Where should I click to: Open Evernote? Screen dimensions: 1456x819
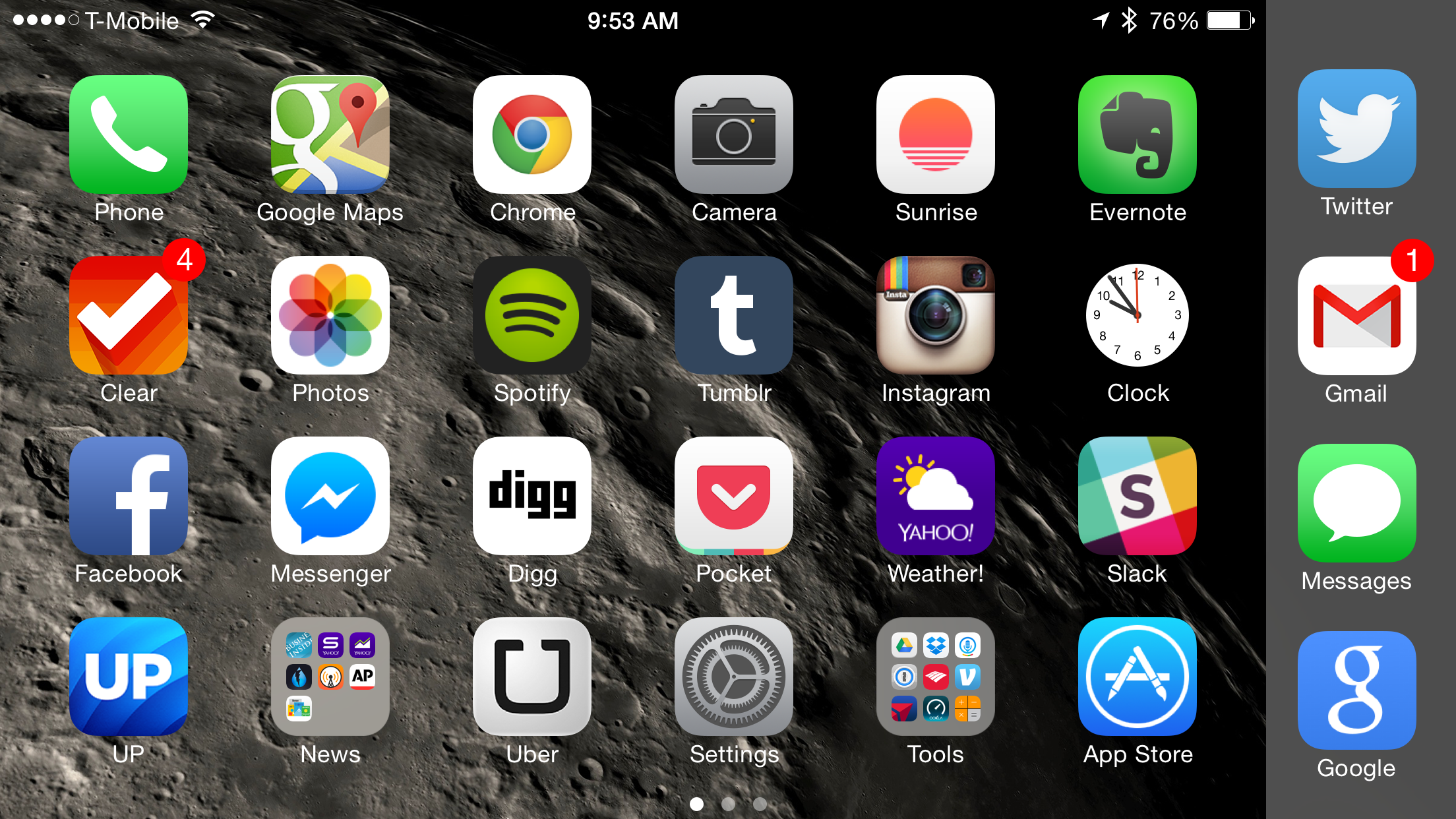click(x=1137, y=135)
